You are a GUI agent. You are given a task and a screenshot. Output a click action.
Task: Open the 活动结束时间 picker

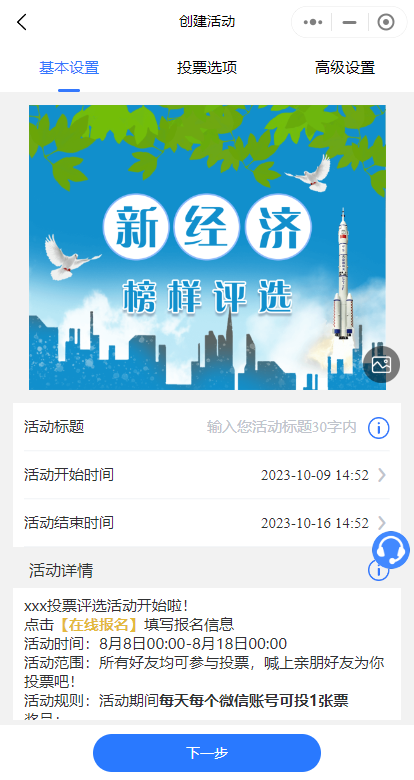pyautogui.click(x=207, y=523)
